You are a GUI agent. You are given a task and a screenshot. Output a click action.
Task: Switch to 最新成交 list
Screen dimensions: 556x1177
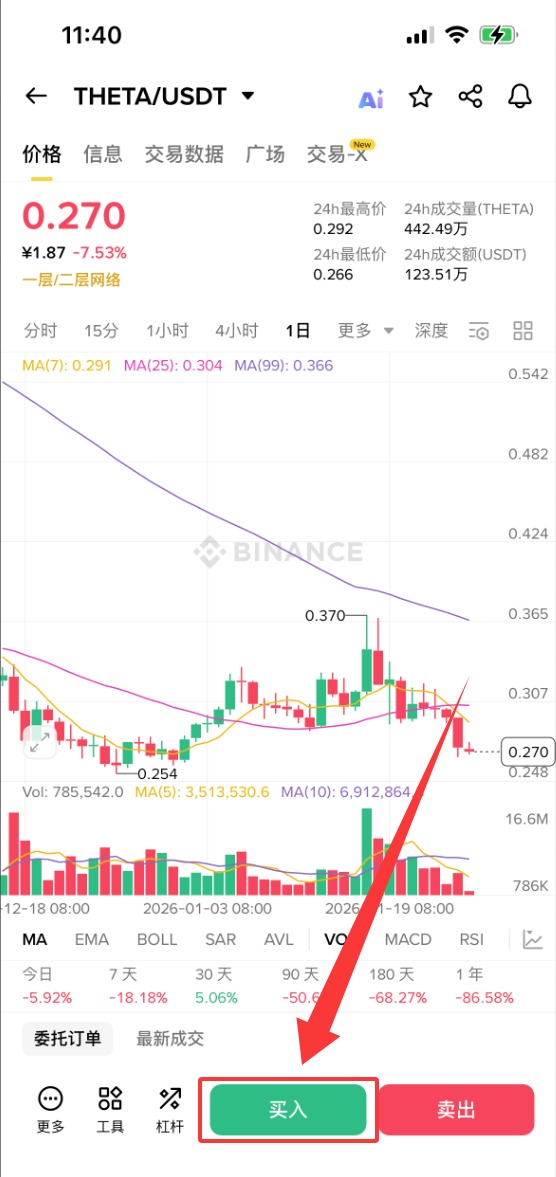[x=170, y=1039]
